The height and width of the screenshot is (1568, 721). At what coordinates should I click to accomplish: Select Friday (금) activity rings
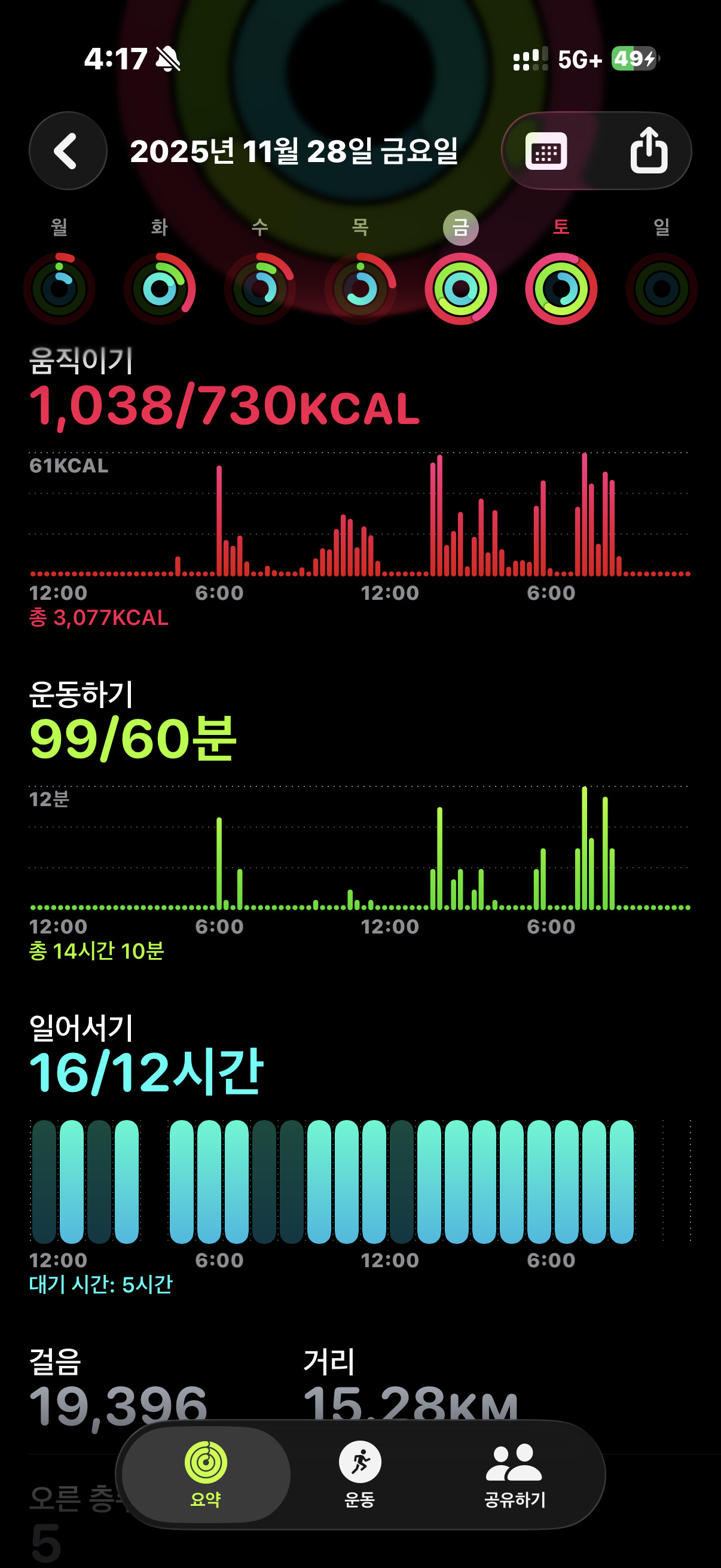pos(460,288)
